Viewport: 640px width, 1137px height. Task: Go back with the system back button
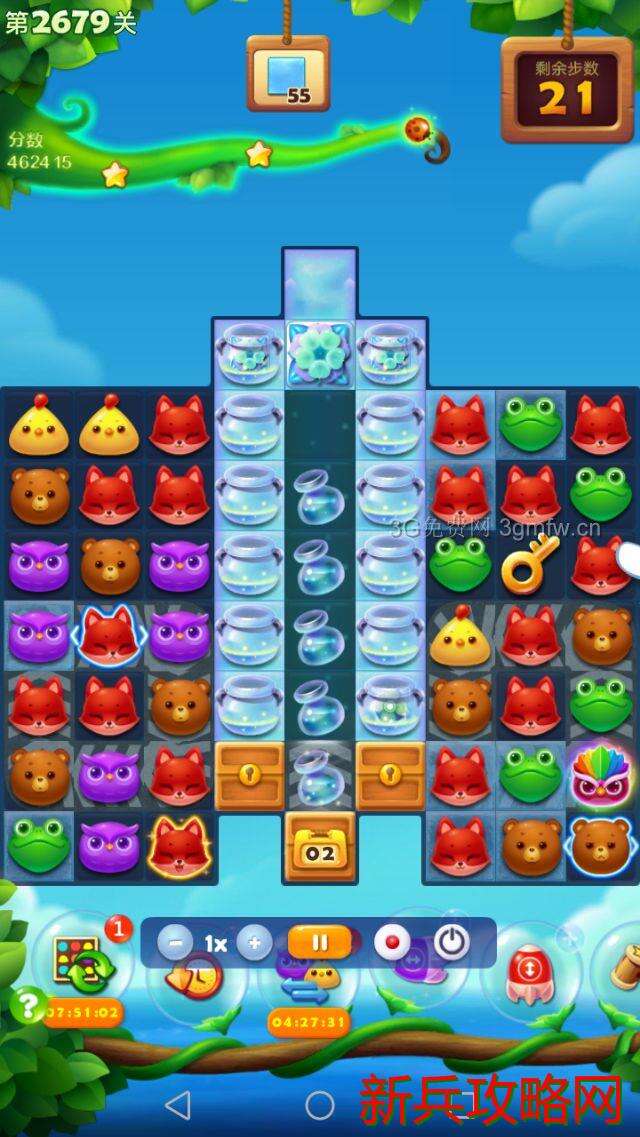[177, 1105]
